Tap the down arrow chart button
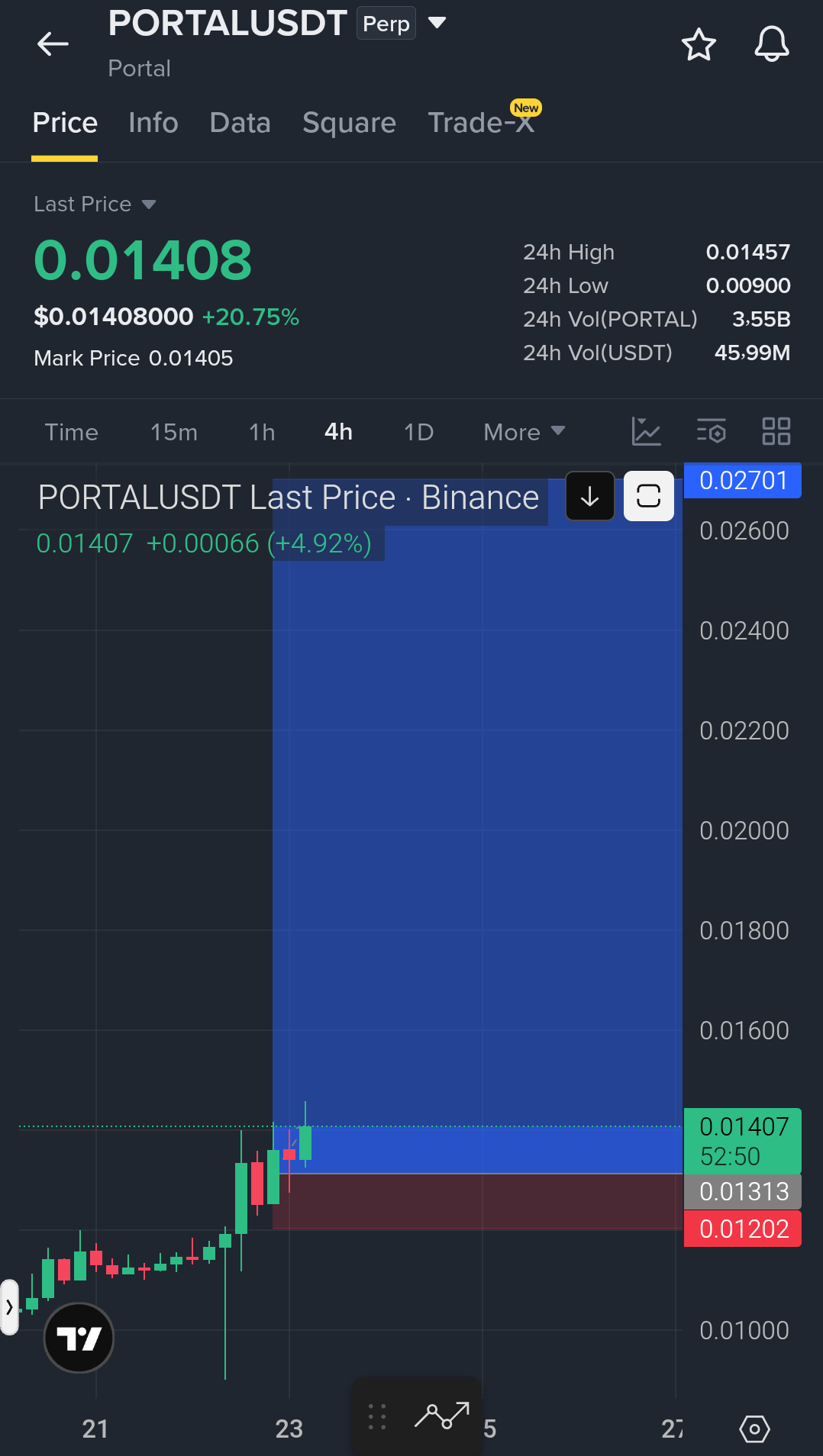Viewport: 823px width, 1456px height. [589, 496]
